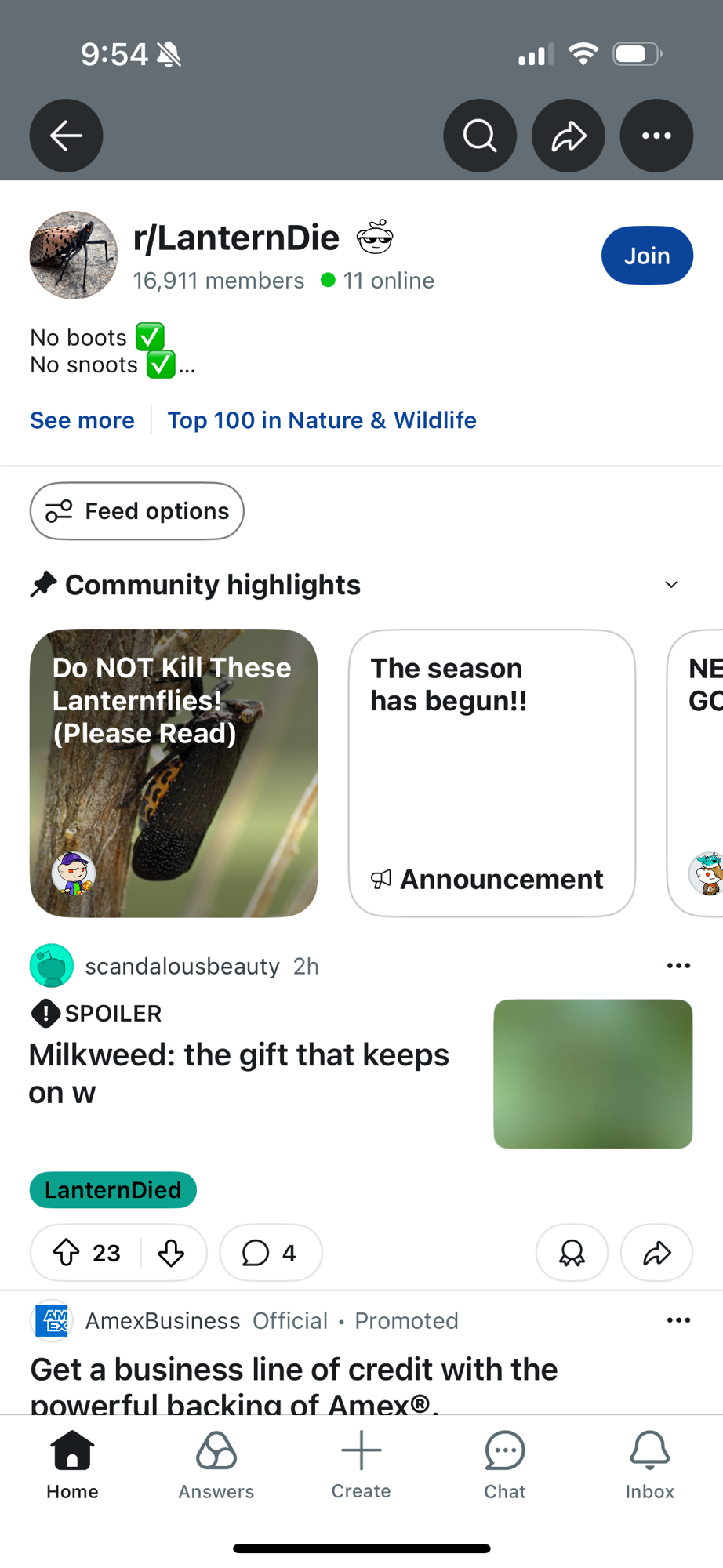The width and height of the screenshot is (723, 1568).
Task: Give an award to the Milkweed post
Action: [572, 1253]
